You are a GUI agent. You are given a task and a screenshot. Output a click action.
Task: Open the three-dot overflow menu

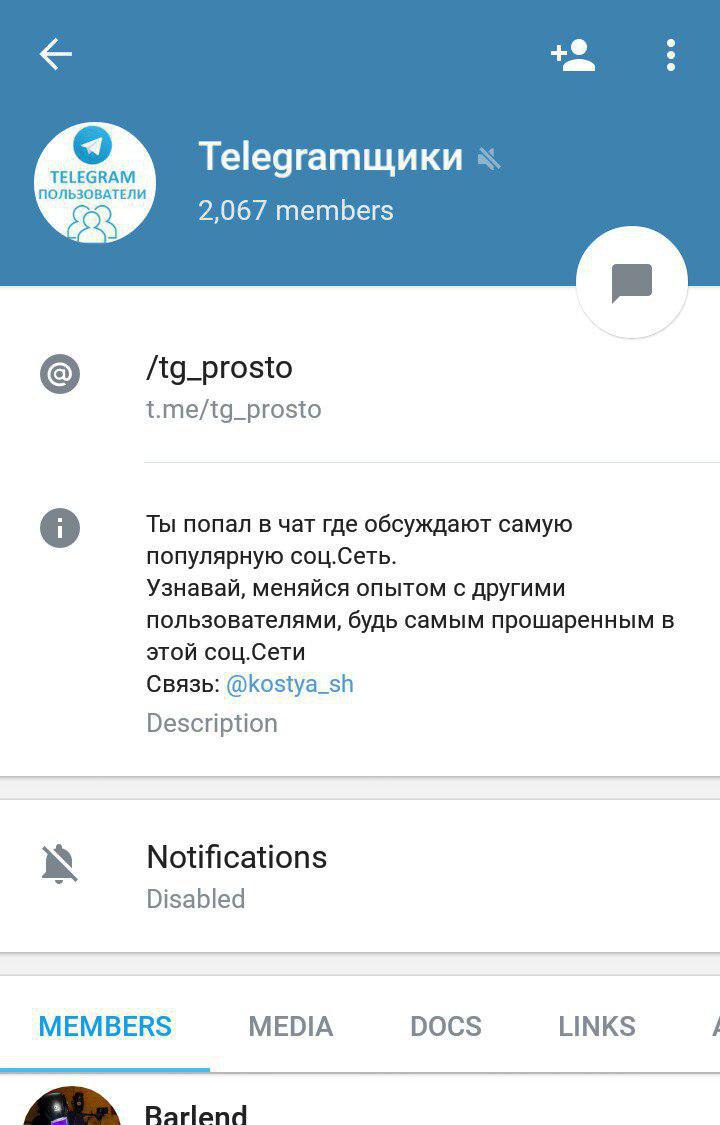point(670,55)
